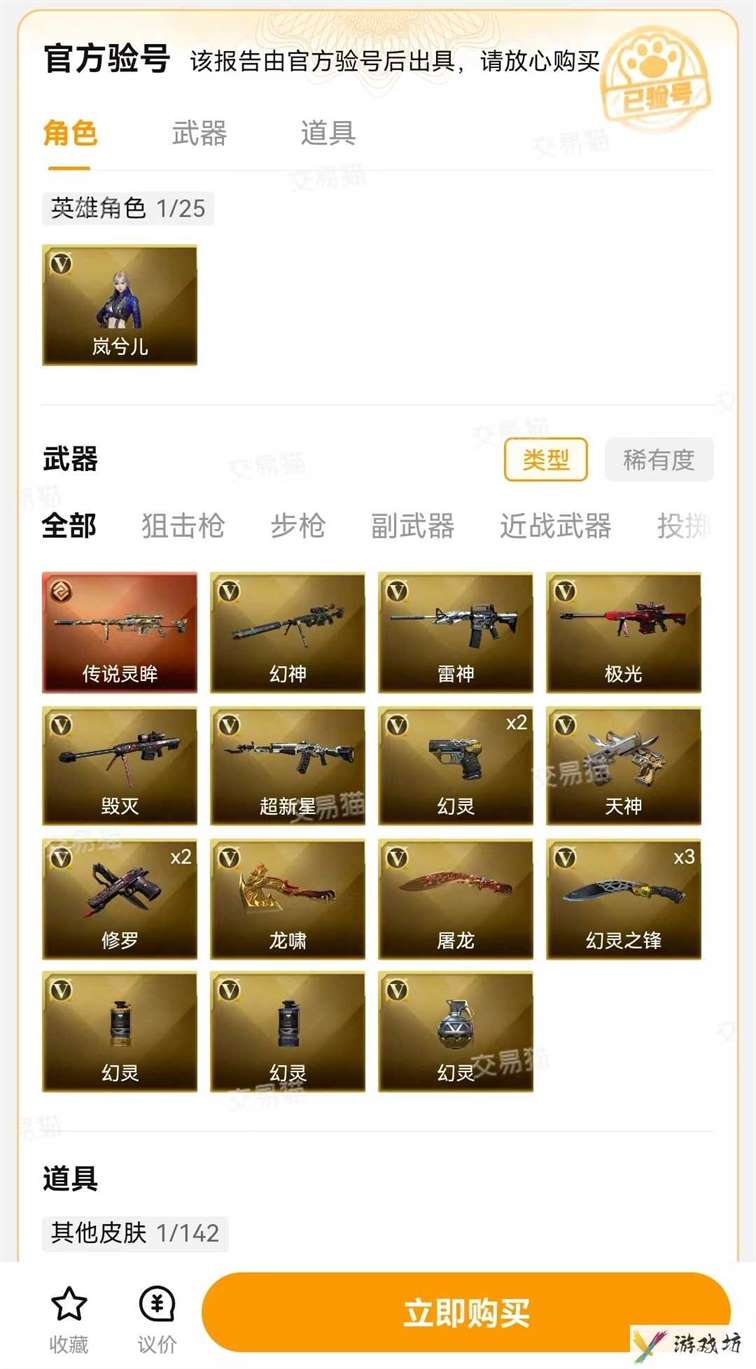Filter weapons by 步枪
The height and width of the screenshot is (1369, 756).
point(298,526)
